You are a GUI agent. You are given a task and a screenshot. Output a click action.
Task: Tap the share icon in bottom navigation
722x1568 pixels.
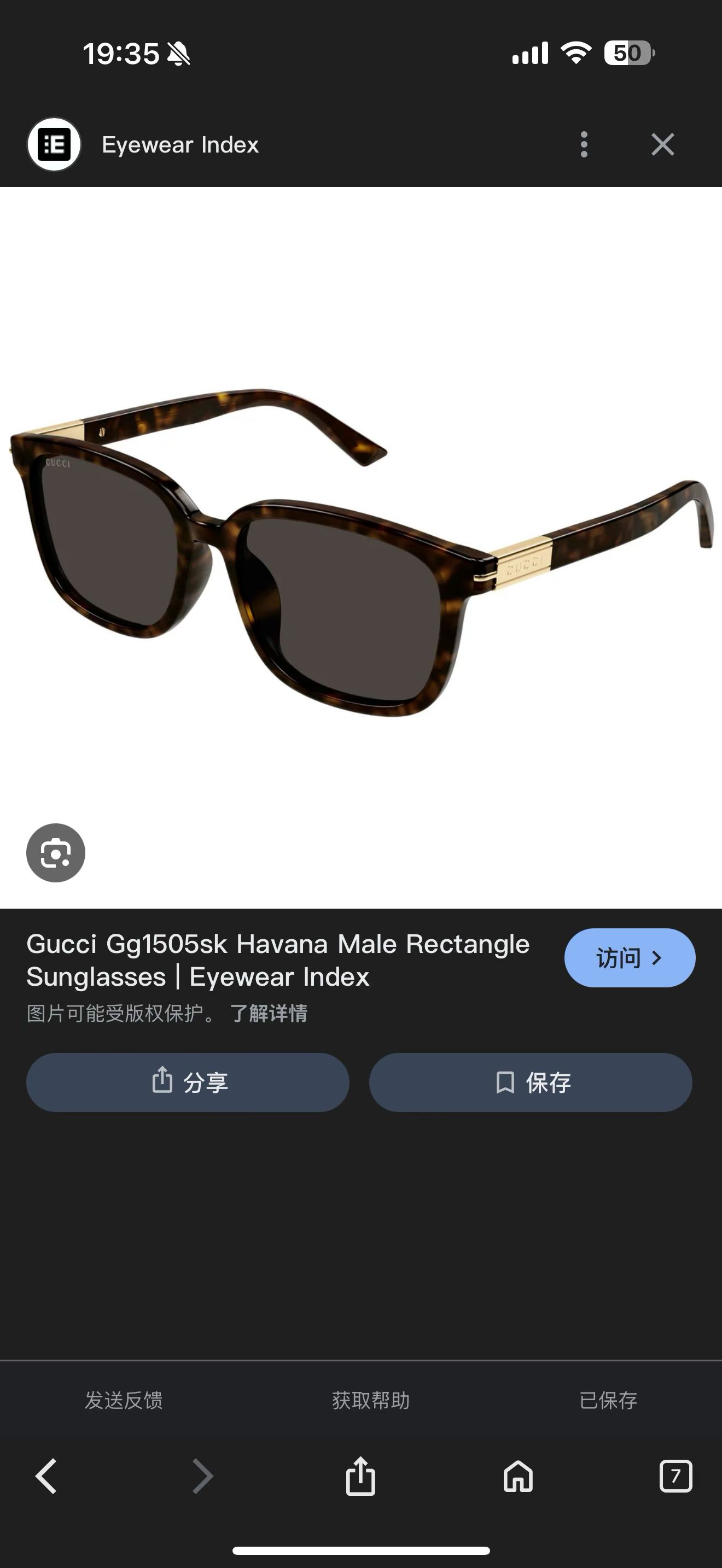361,1477
